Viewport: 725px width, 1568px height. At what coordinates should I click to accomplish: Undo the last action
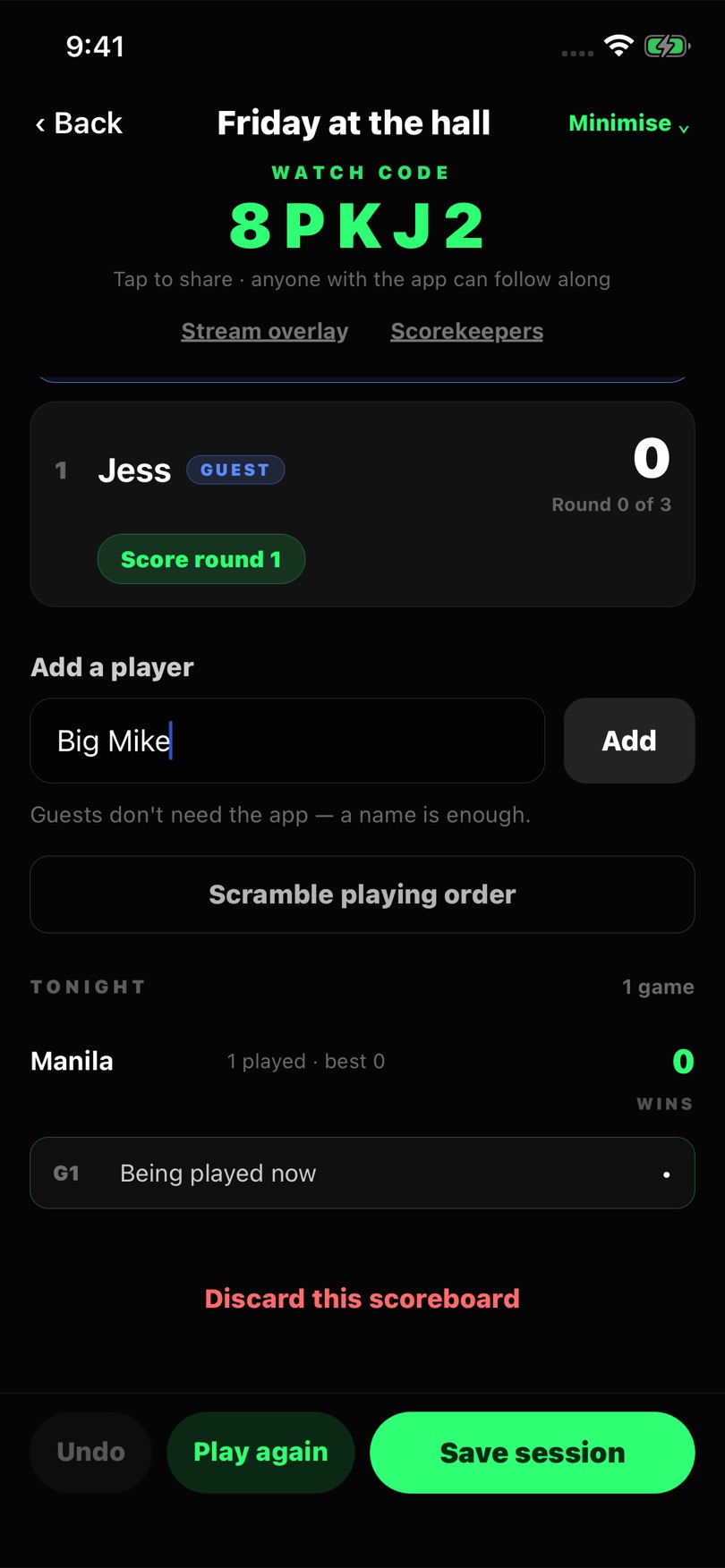(x=91, y=1452)
